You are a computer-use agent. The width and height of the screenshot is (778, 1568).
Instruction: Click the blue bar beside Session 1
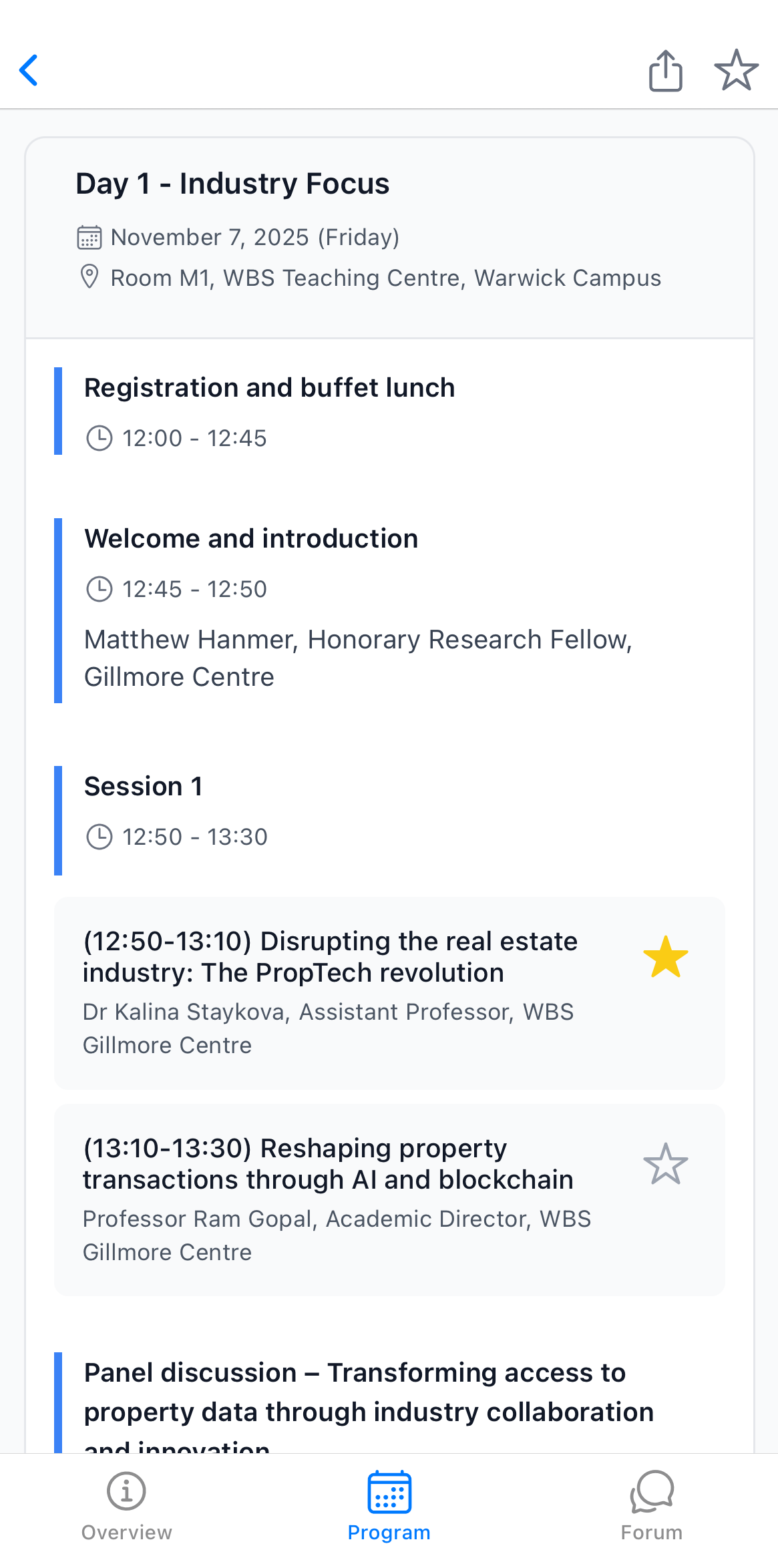pos(57,818)
